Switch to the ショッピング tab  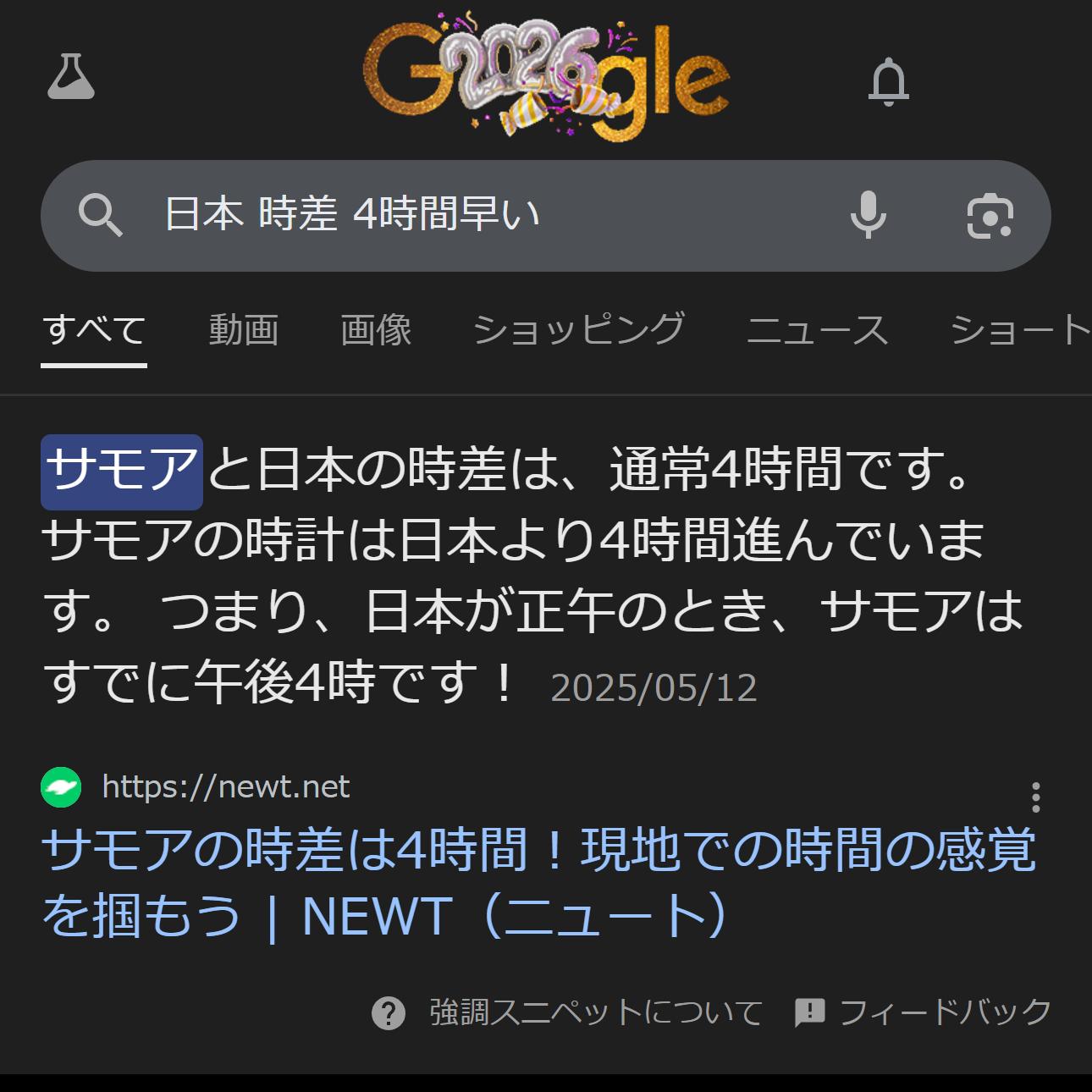pos(579,329)
